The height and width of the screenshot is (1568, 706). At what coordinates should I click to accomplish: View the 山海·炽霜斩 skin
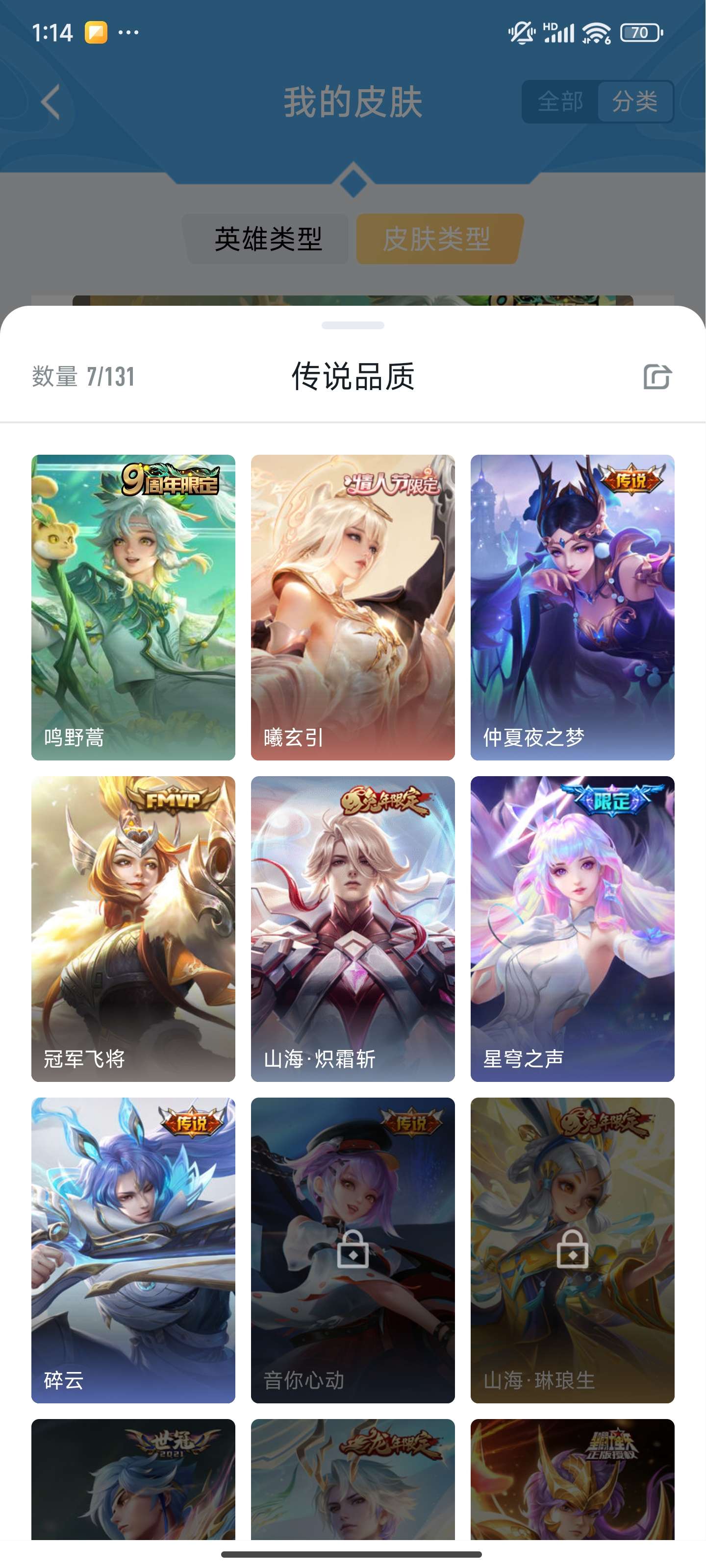(353, 928)
